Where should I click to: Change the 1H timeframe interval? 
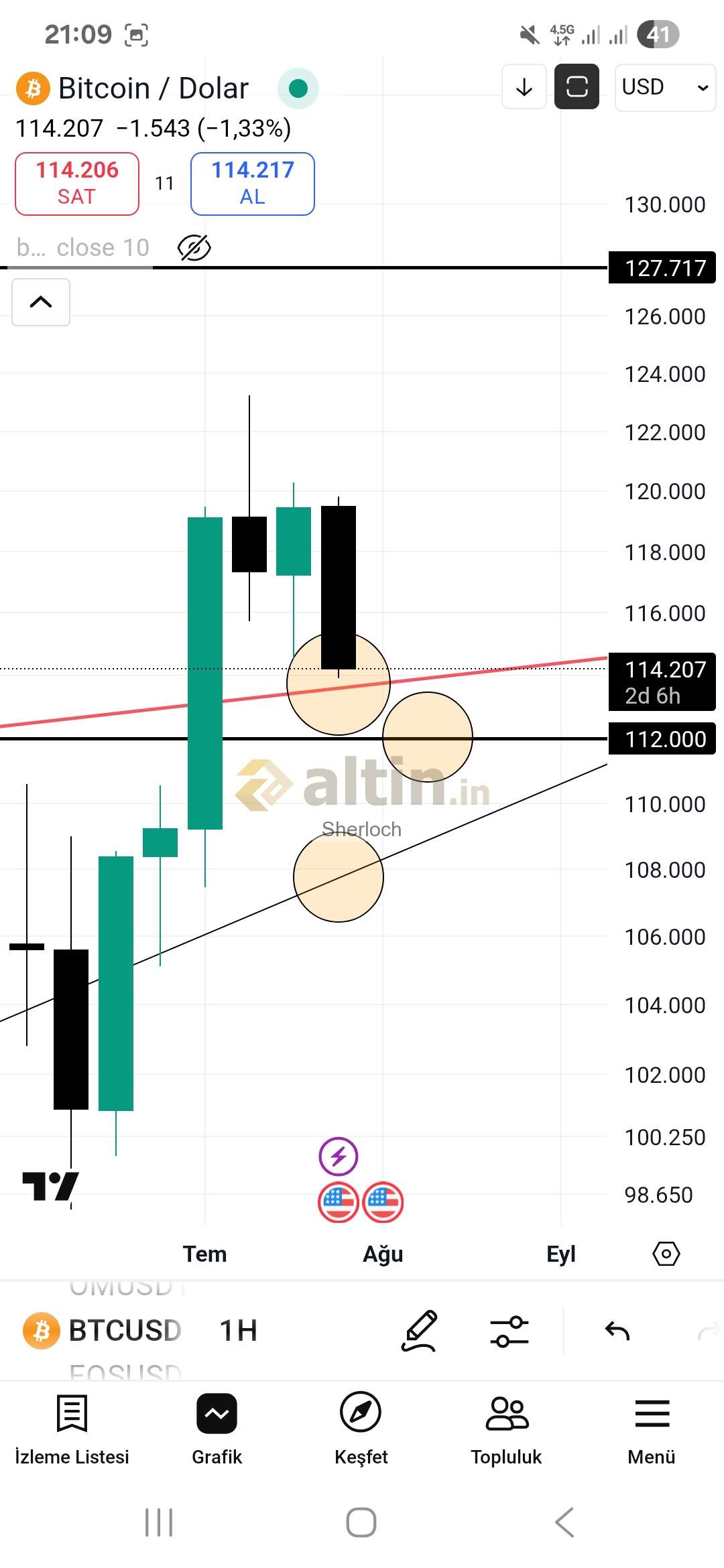239,1331
